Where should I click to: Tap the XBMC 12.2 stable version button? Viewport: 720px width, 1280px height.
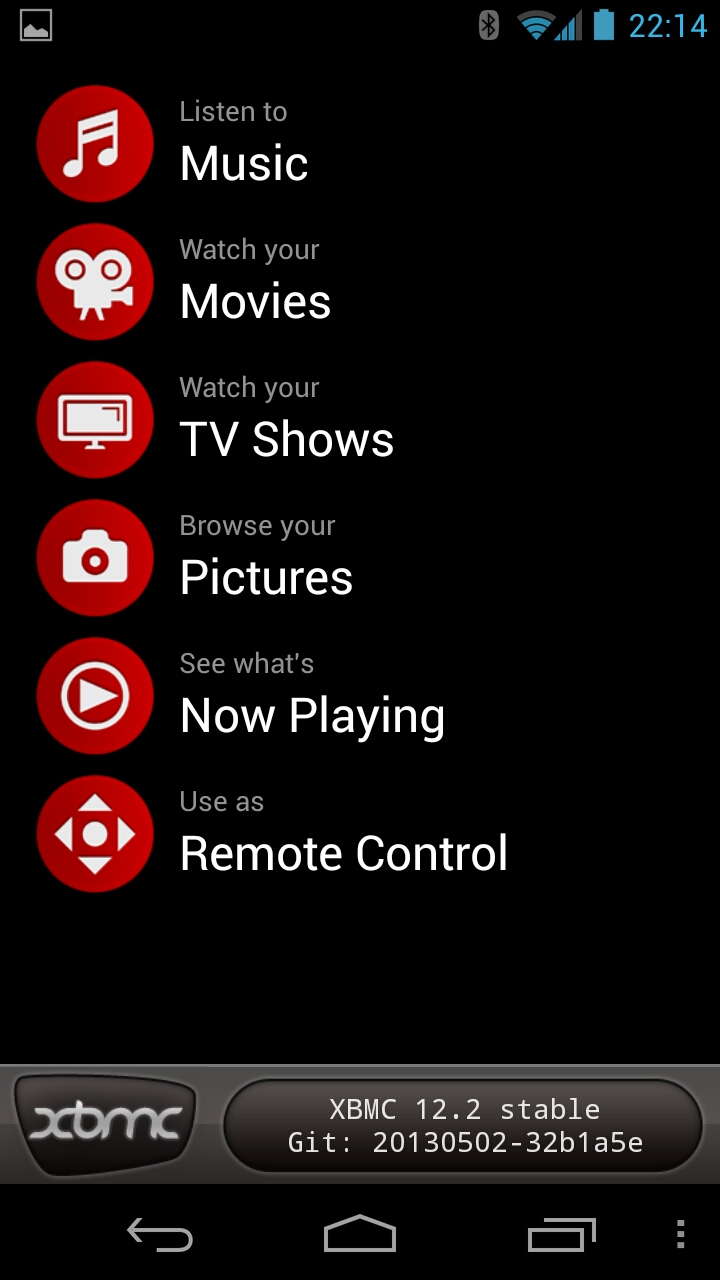pos(463,1125)
